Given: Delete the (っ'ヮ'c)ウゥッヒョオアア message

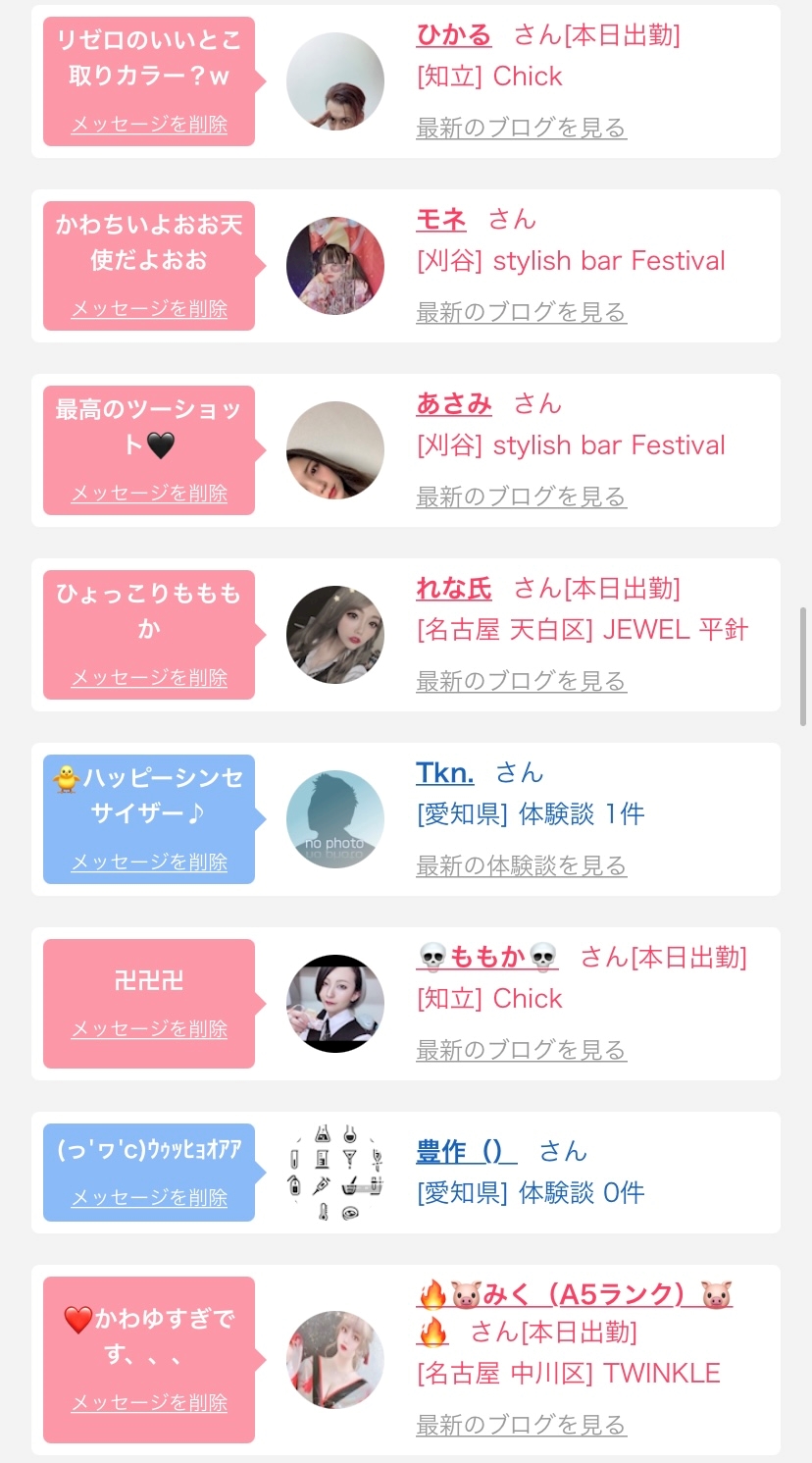Looking at the screenshot, I should tap(149, 1198).
